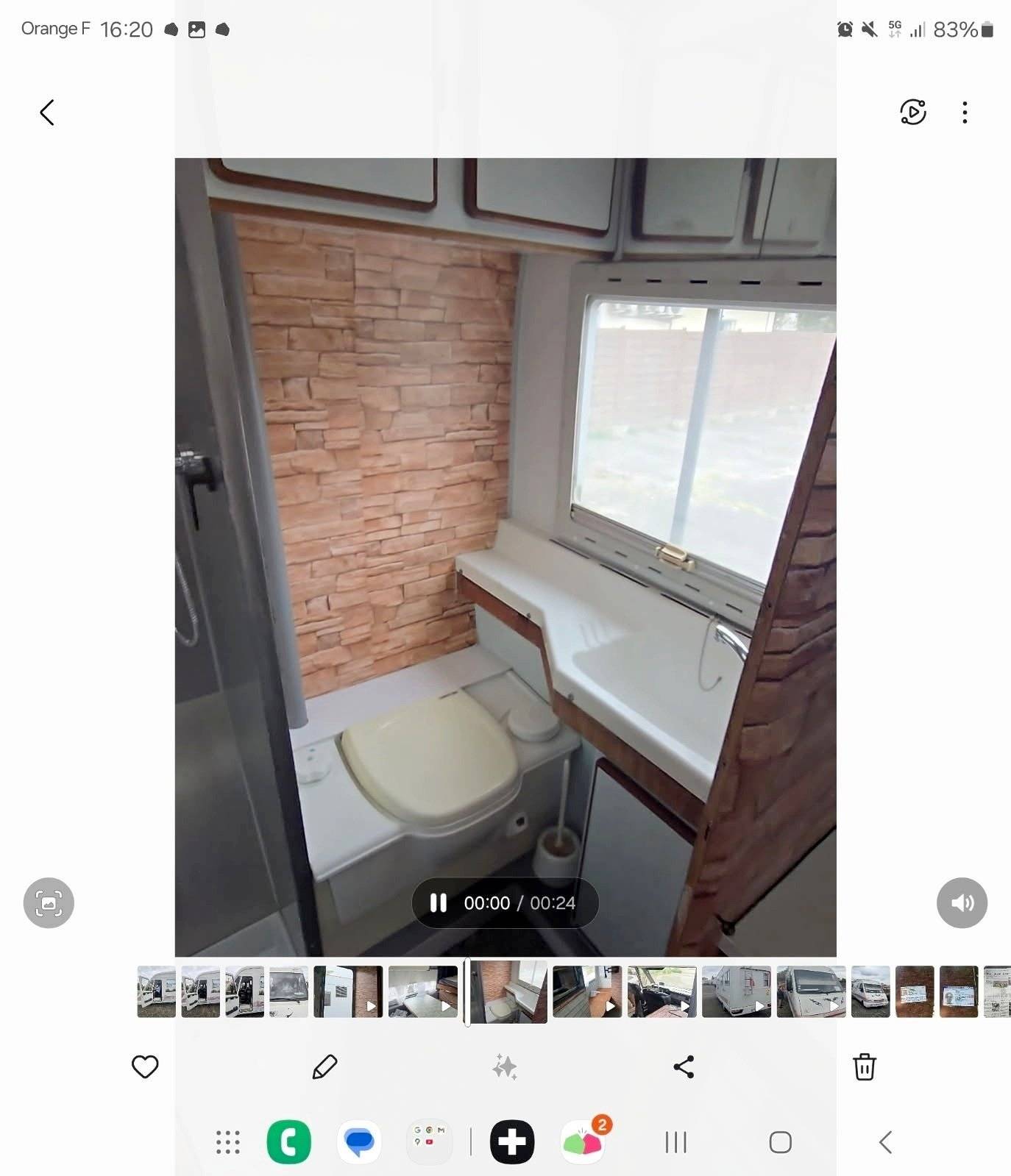Screen dimensions: 1011x1176
Task: Mark this video as favorite
Action: coord(145,1066)
